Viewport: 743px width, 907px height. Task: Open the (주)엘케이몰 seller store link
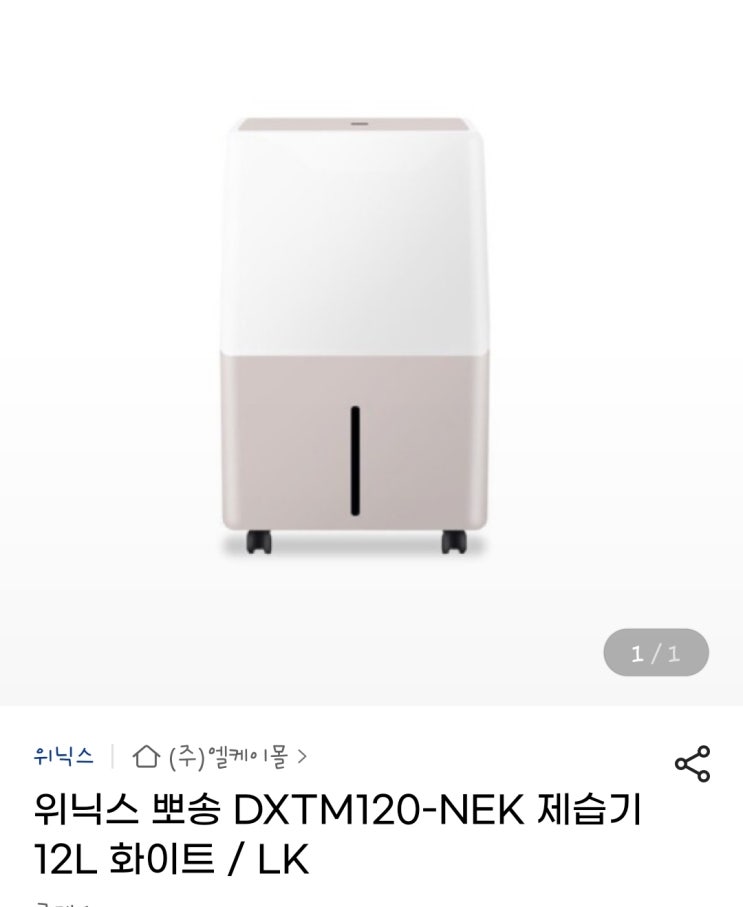pos(220,757)
